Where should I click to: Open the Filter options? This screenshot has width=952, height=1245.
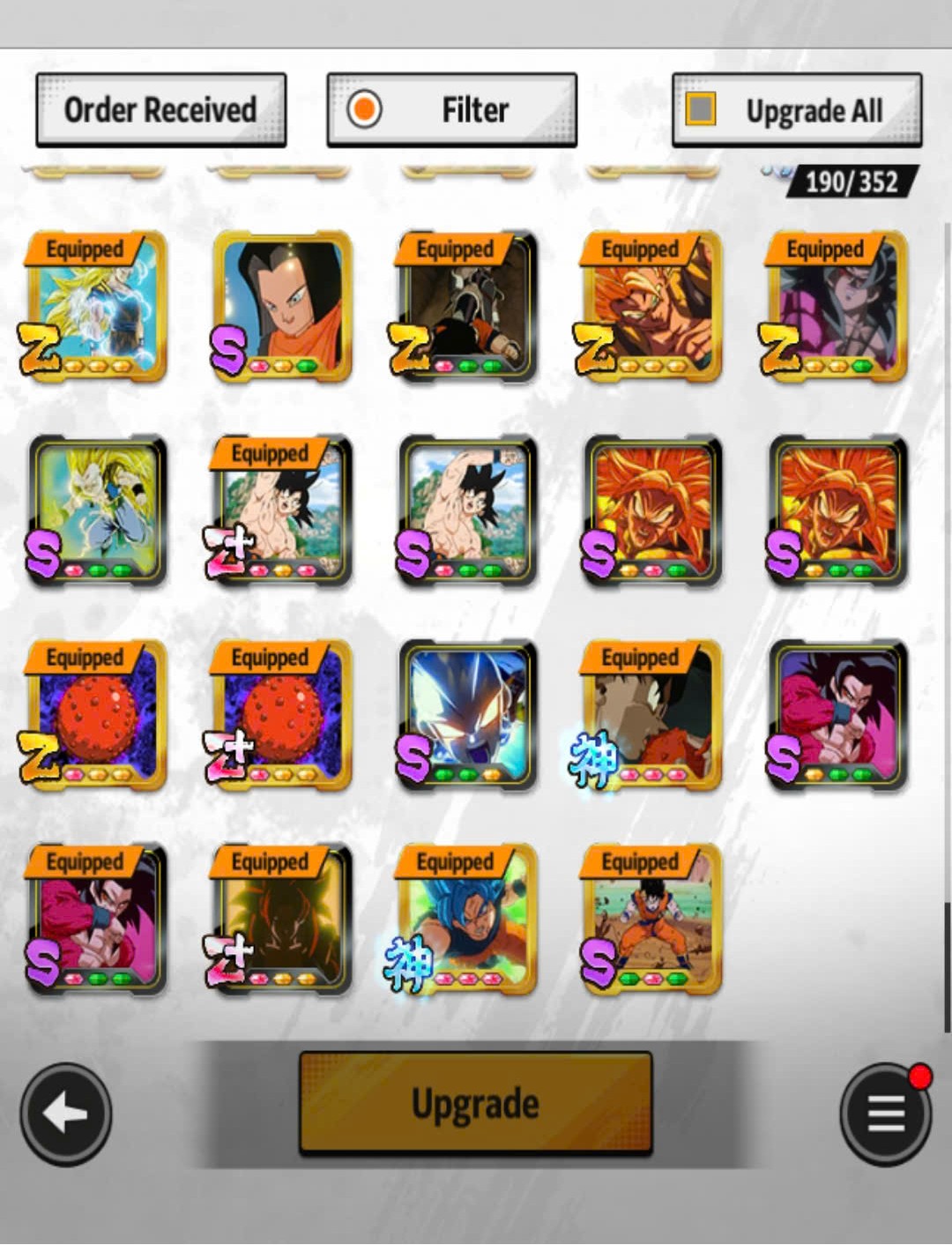[x=451, y=110]
